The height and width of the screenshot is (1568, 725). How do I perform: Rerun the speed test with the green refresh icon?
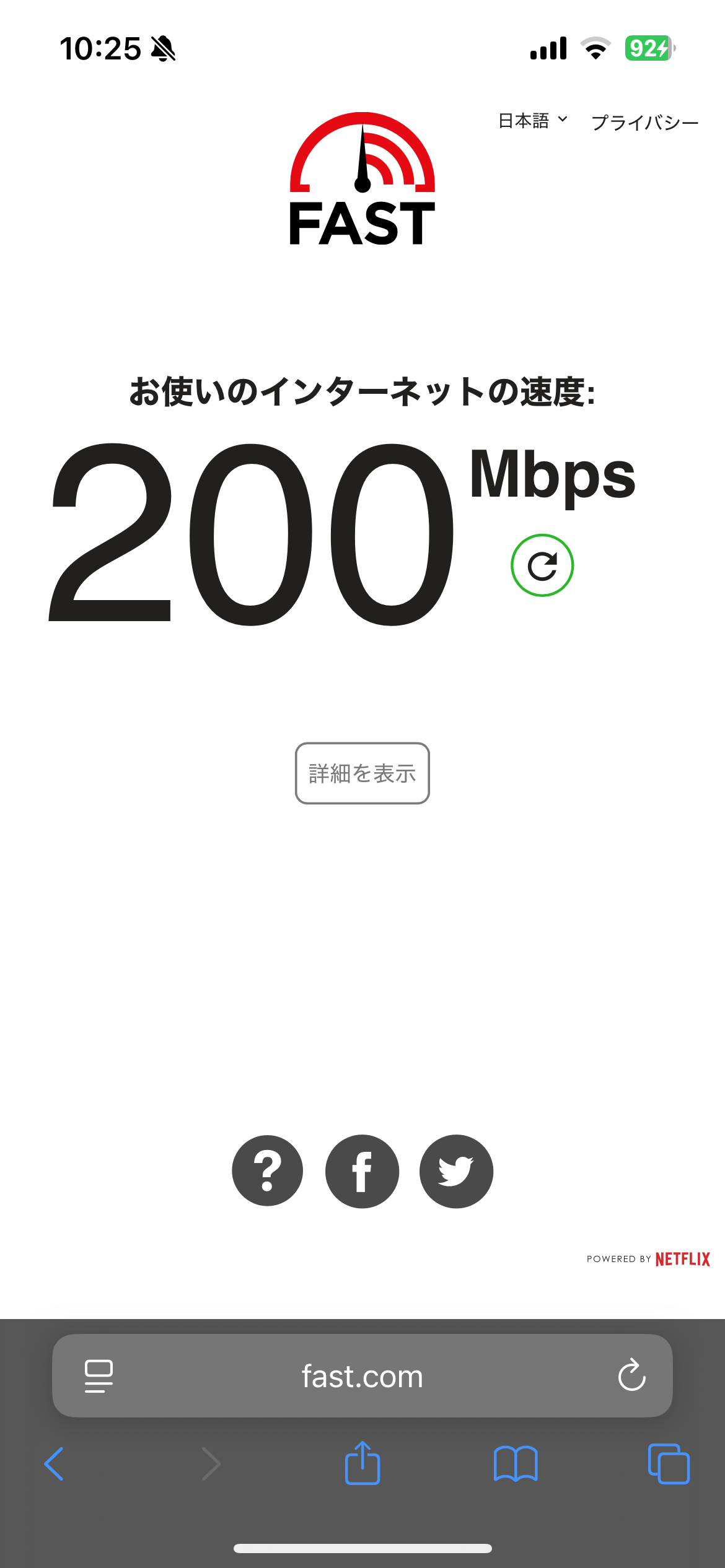pyautogui.click(x=542, y=565)
